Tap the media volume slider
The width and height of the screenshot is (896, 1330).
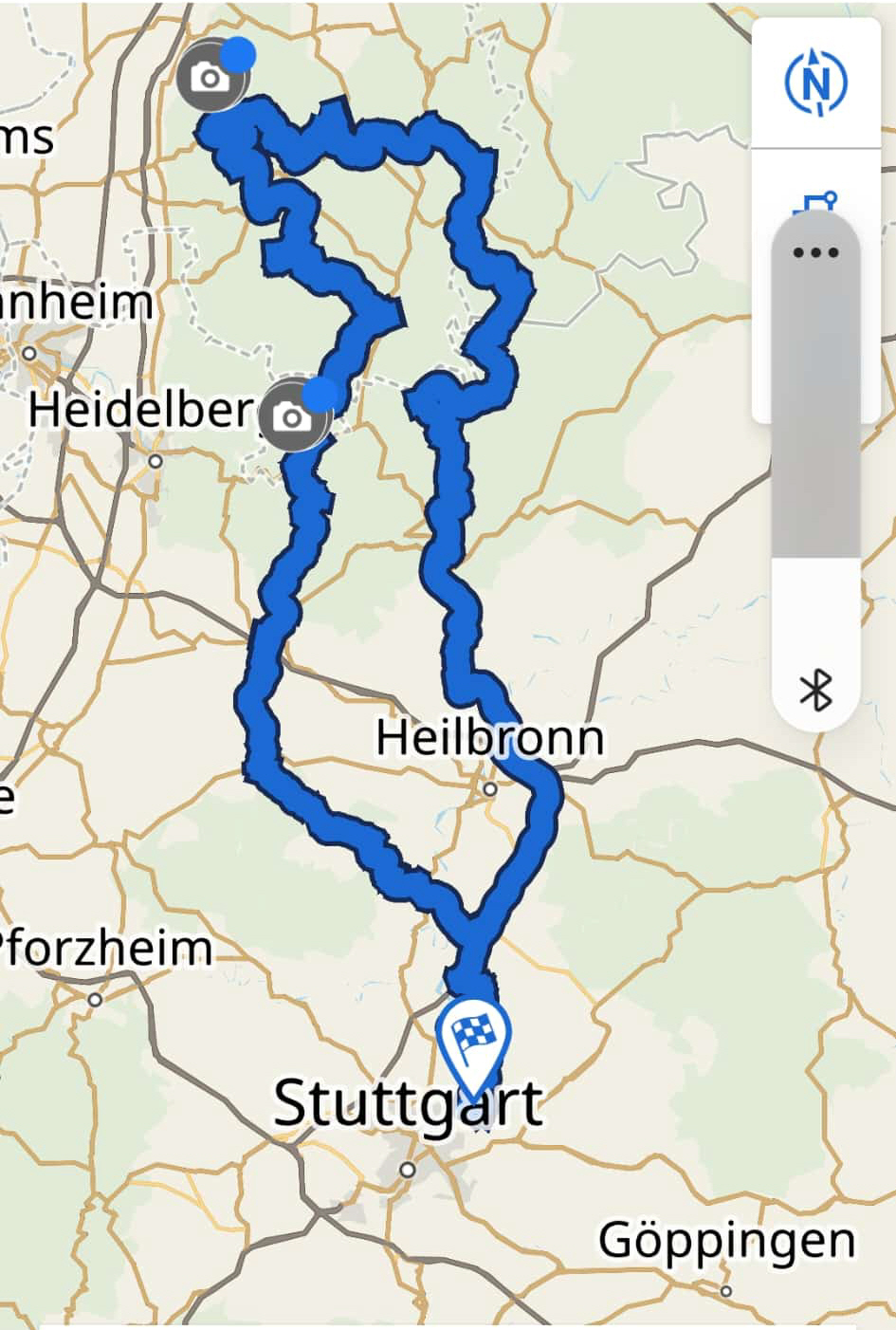pos(815,474)
